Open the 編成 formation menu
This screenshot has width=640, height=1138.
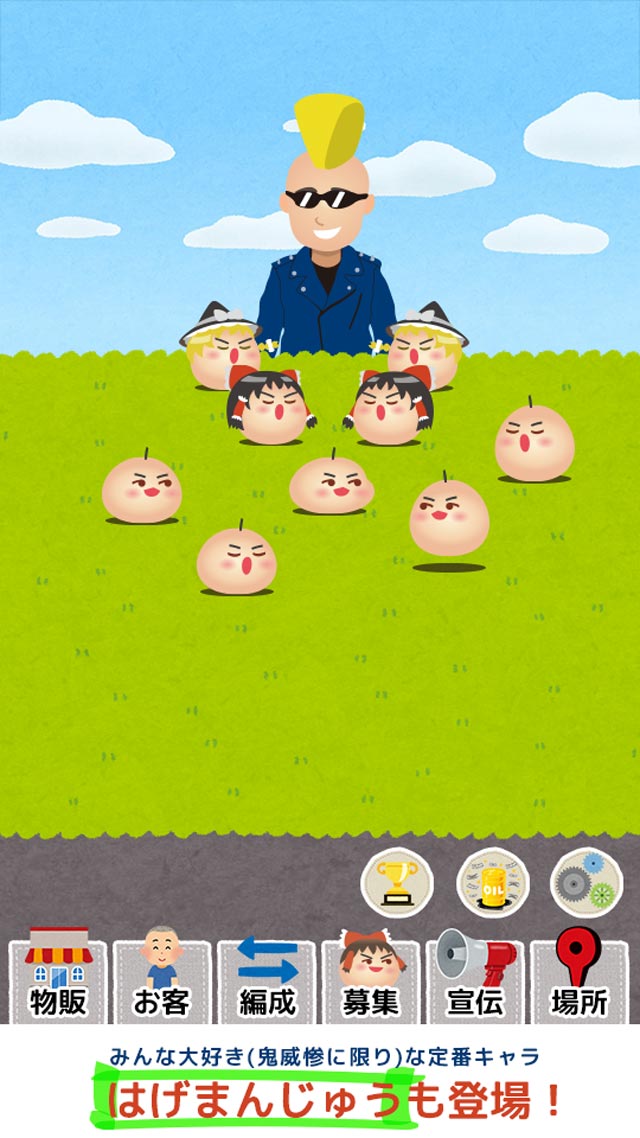tap(267, 975)
